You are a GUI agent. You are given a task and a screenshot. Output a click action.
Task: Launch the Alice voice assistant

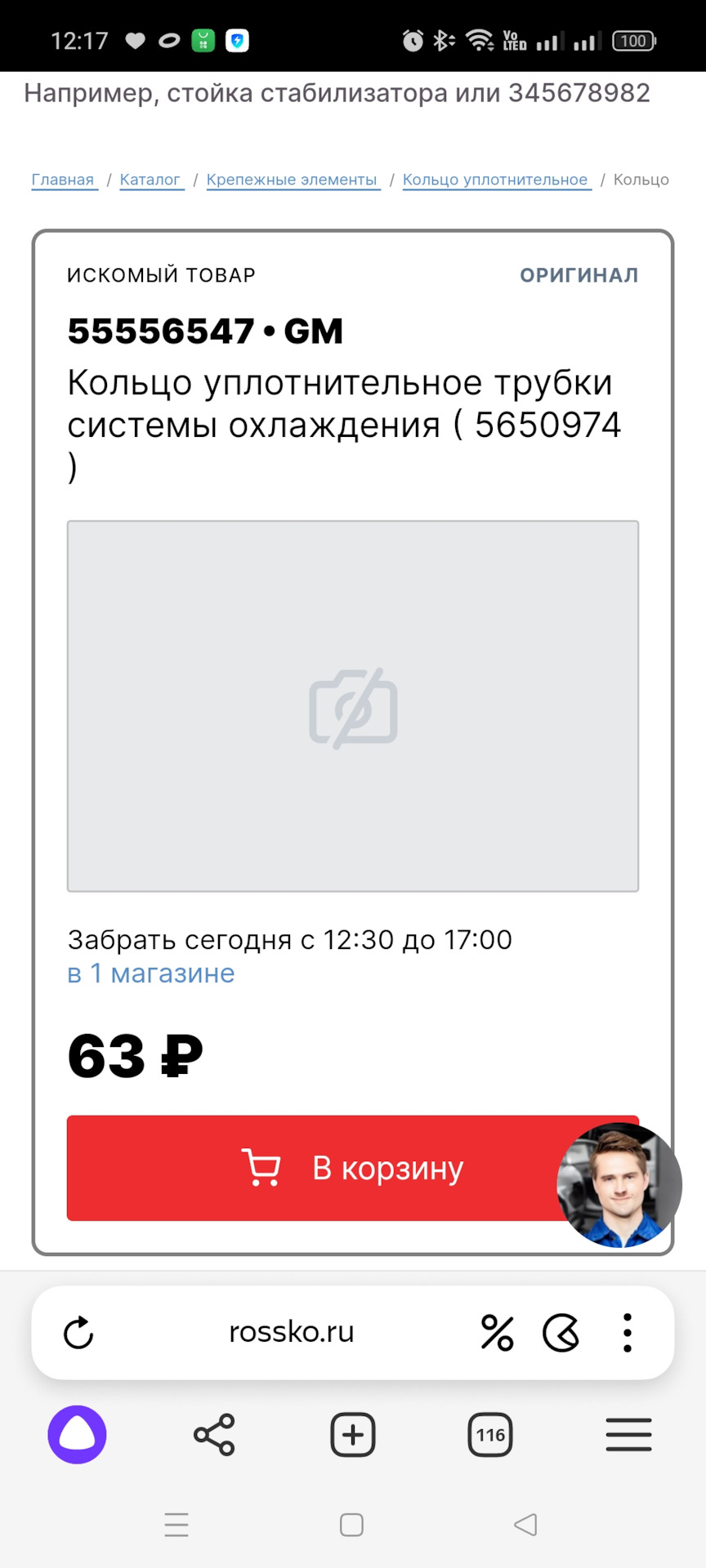pyautogui.click(x=78, y=1435)
